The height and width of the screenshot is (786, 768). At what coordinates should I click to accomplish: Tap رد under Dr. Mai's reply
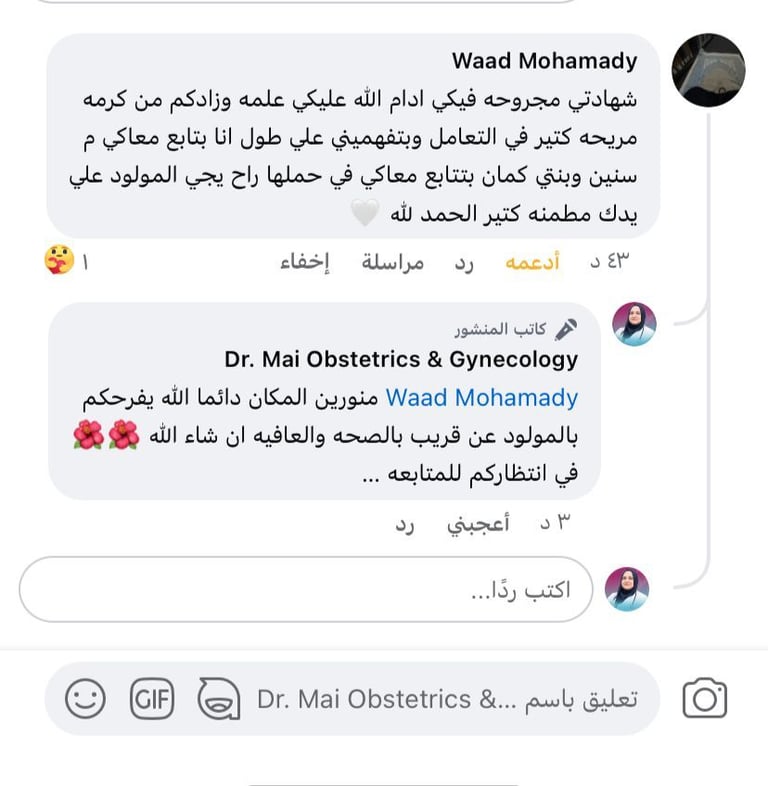405,525
